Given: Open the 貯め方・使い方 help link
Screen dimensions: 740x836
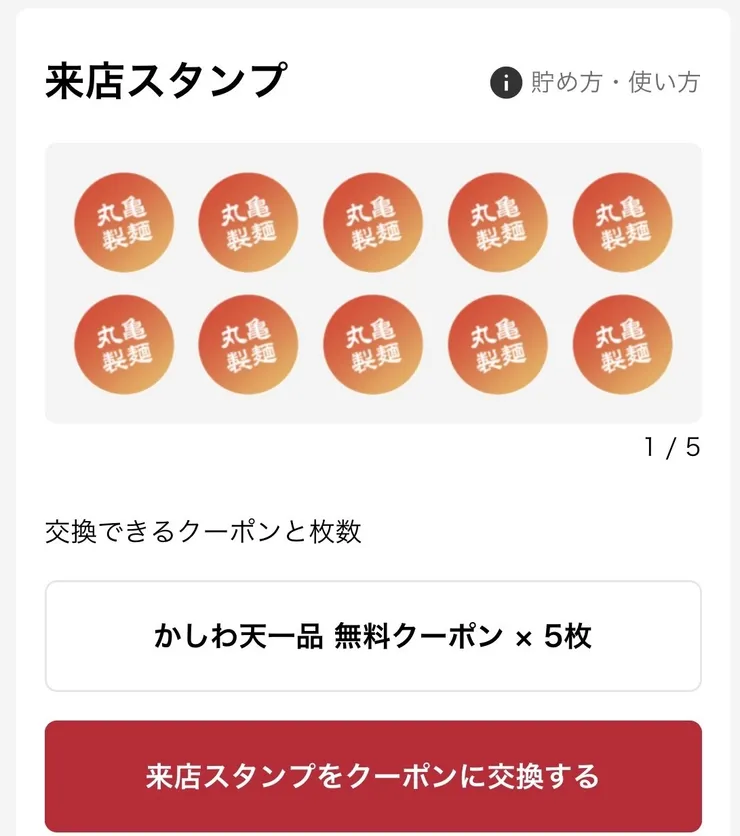Looking at the screenshot, I should [x=615, y=83].
